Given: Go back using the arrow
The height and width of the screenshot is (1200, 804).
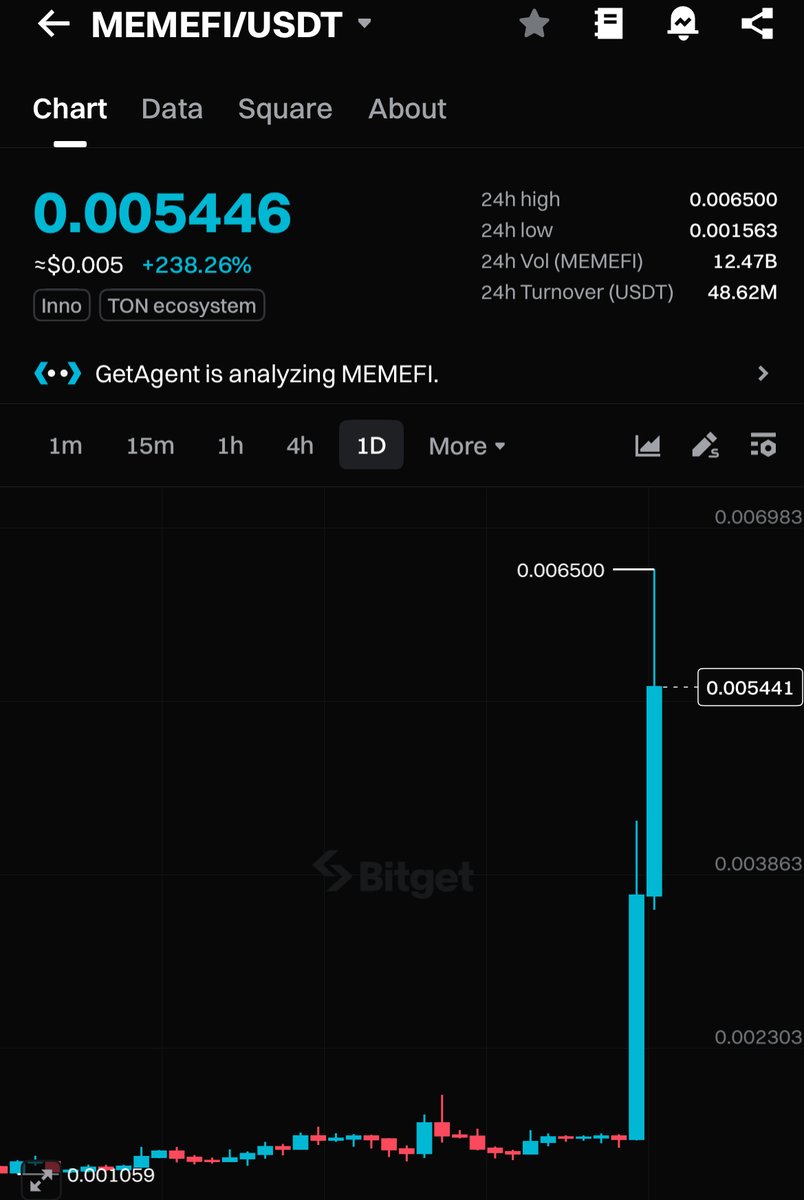Looking at the screenshot, I should (53, 24).
